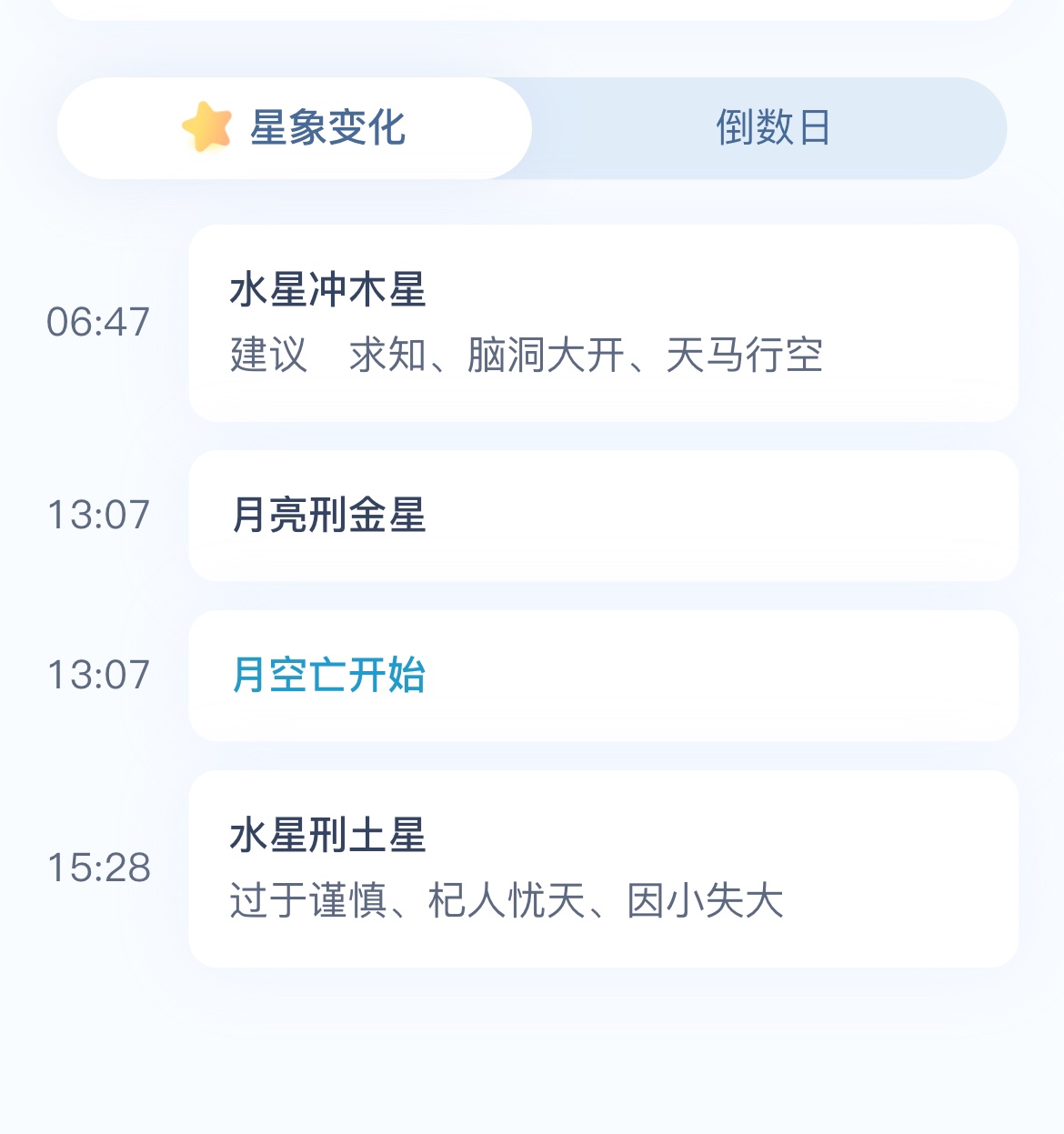
Task: Switch to the 倒数日 tab
Action: point(771,128)
